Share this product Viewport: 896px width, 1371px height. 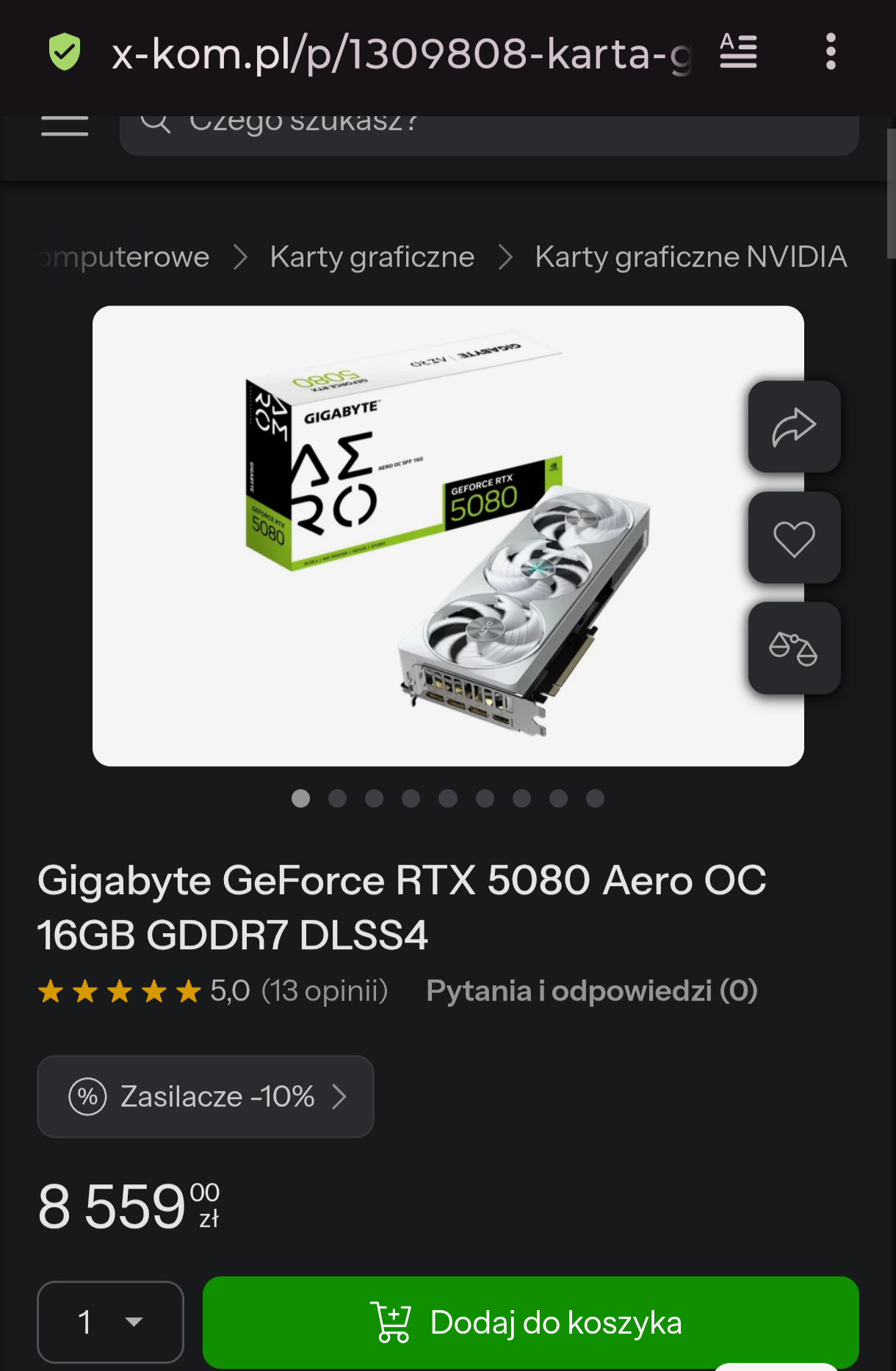coord(794,427)
